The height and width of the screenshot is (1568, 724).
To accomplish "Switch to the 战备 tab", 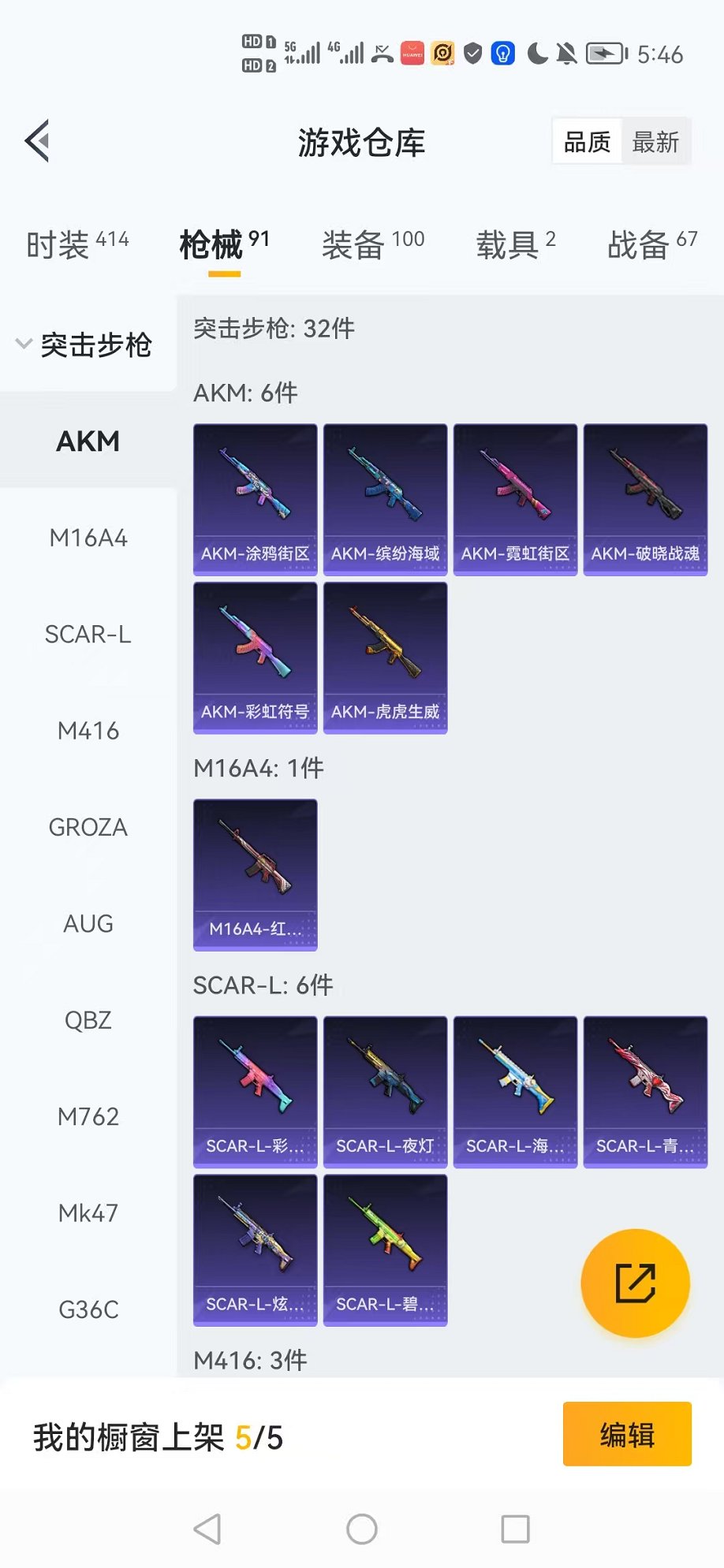I will [651, 244].
